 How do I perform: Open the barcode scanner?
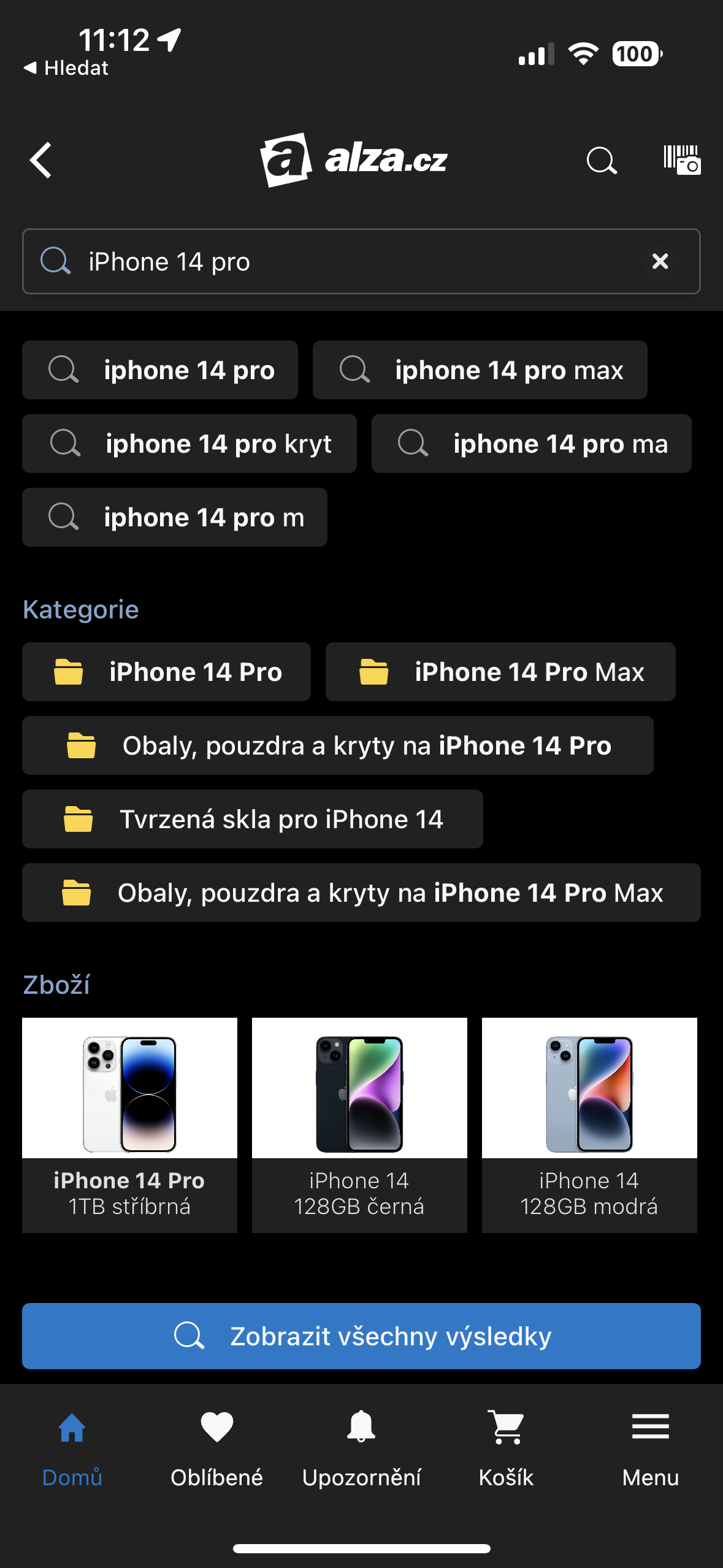point(681,160)
